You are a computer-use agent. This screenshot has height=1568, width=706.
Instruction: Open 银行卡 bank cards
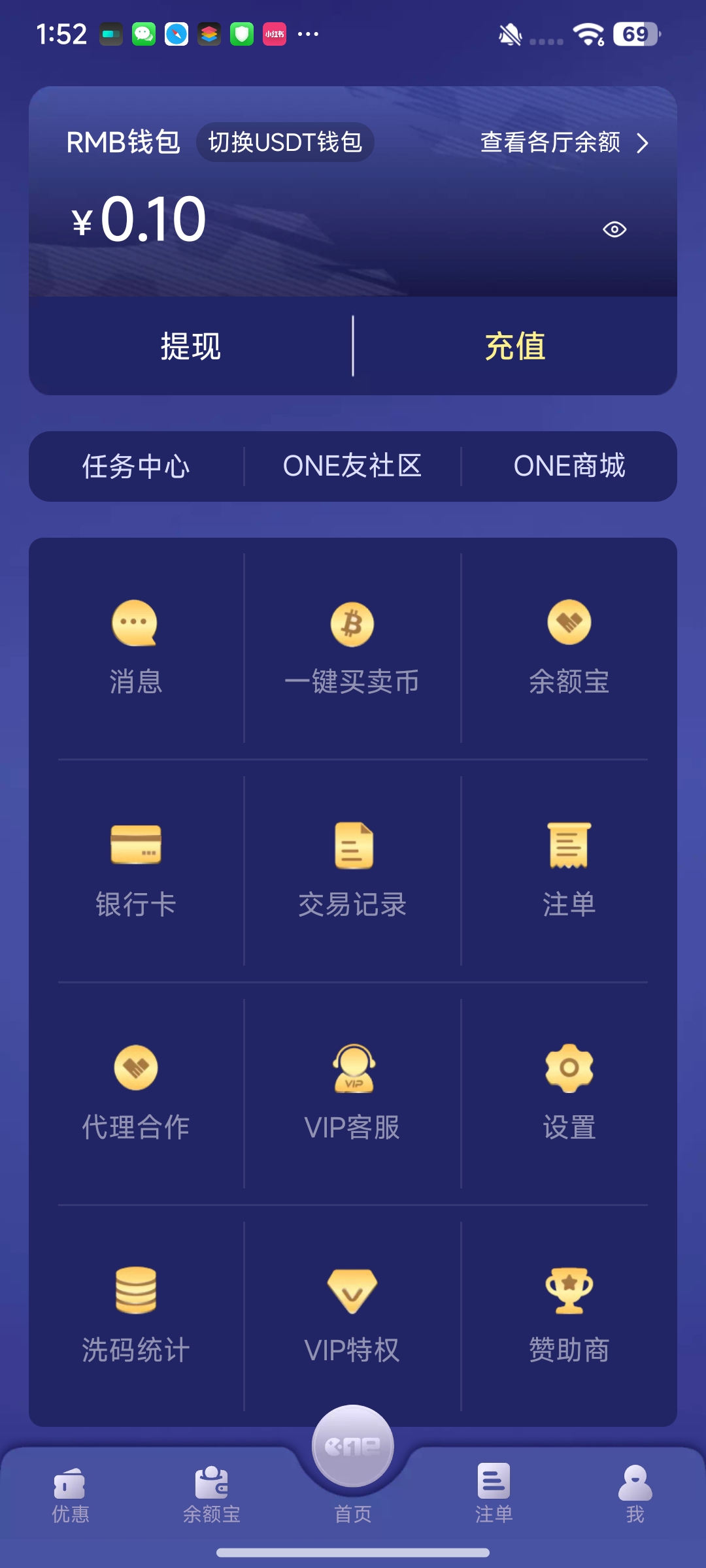tap(135, 869)
